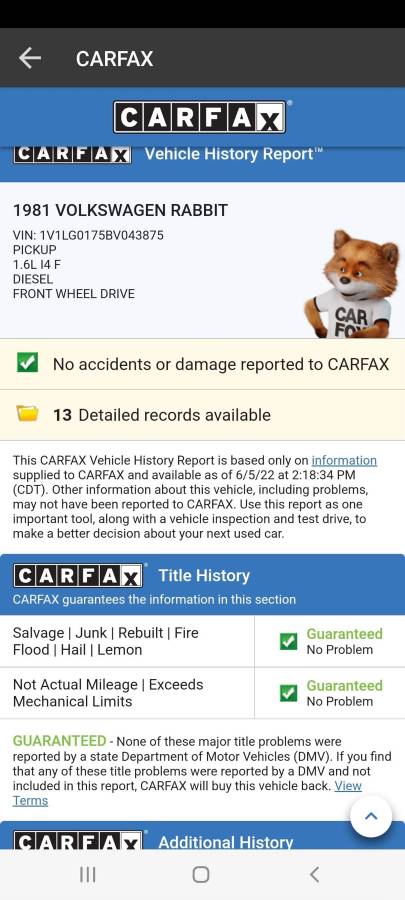The height and width of the screenshot is (900, 405).
Task: Tap the system back button
Action: (314, 874)
